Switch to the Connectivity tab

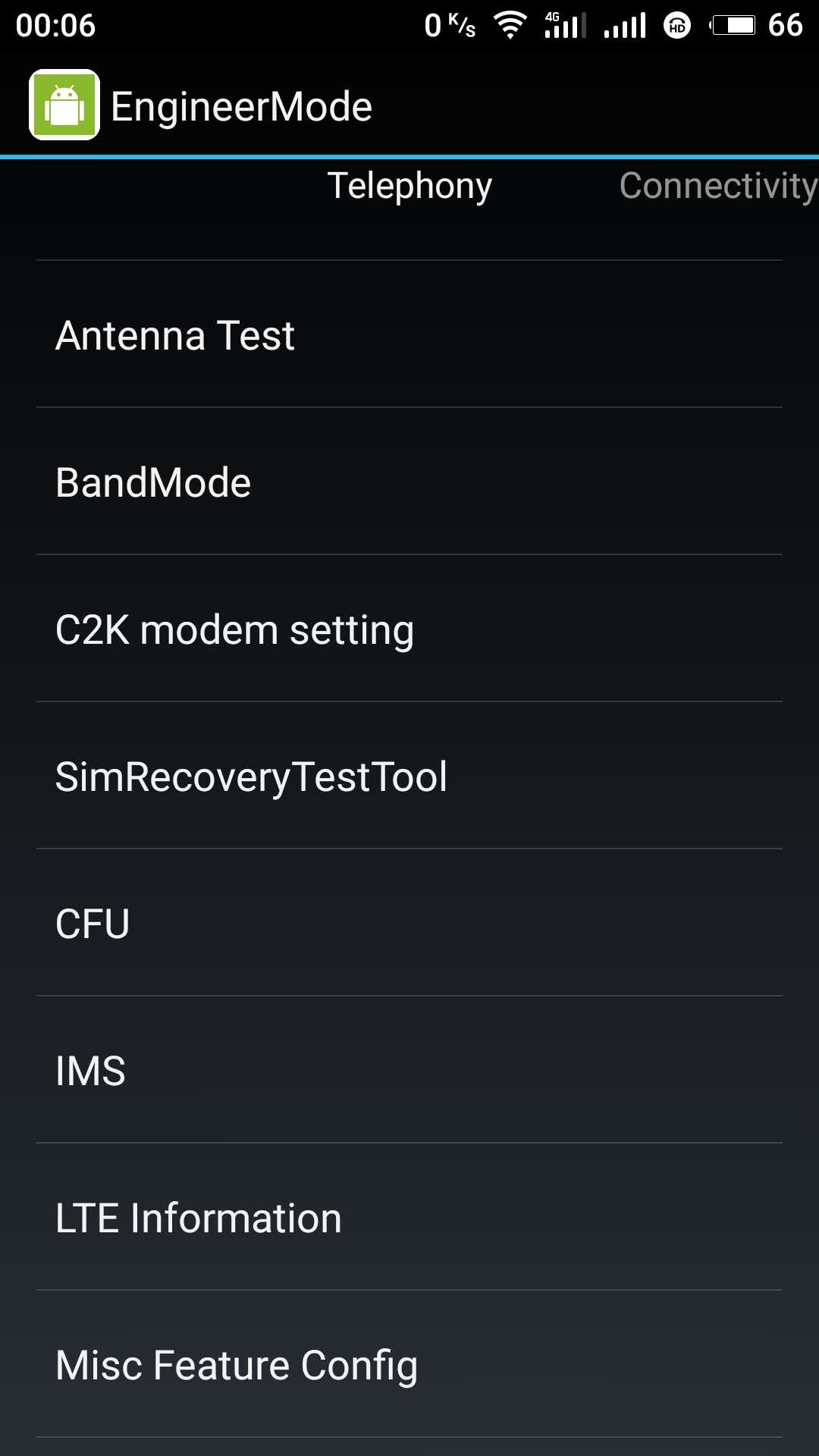tap(718, 186)
